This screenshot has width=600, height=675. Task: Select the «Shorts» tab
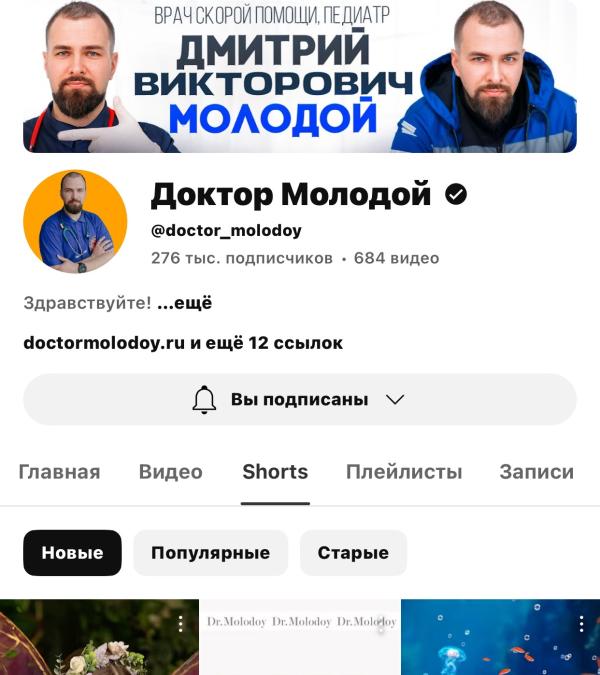275,472
